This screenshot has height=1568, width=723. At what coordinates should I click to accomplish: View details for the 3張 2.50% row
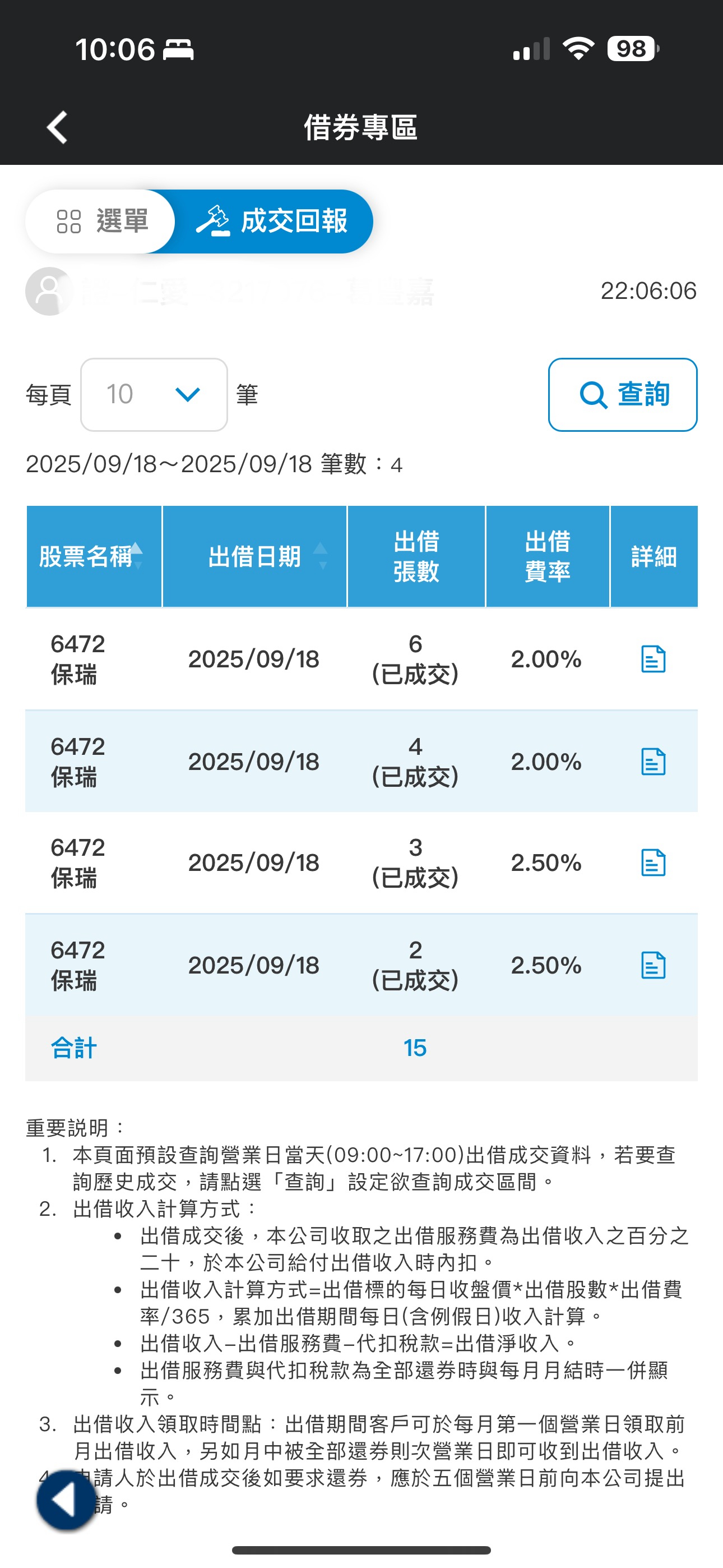coord(653,863)
